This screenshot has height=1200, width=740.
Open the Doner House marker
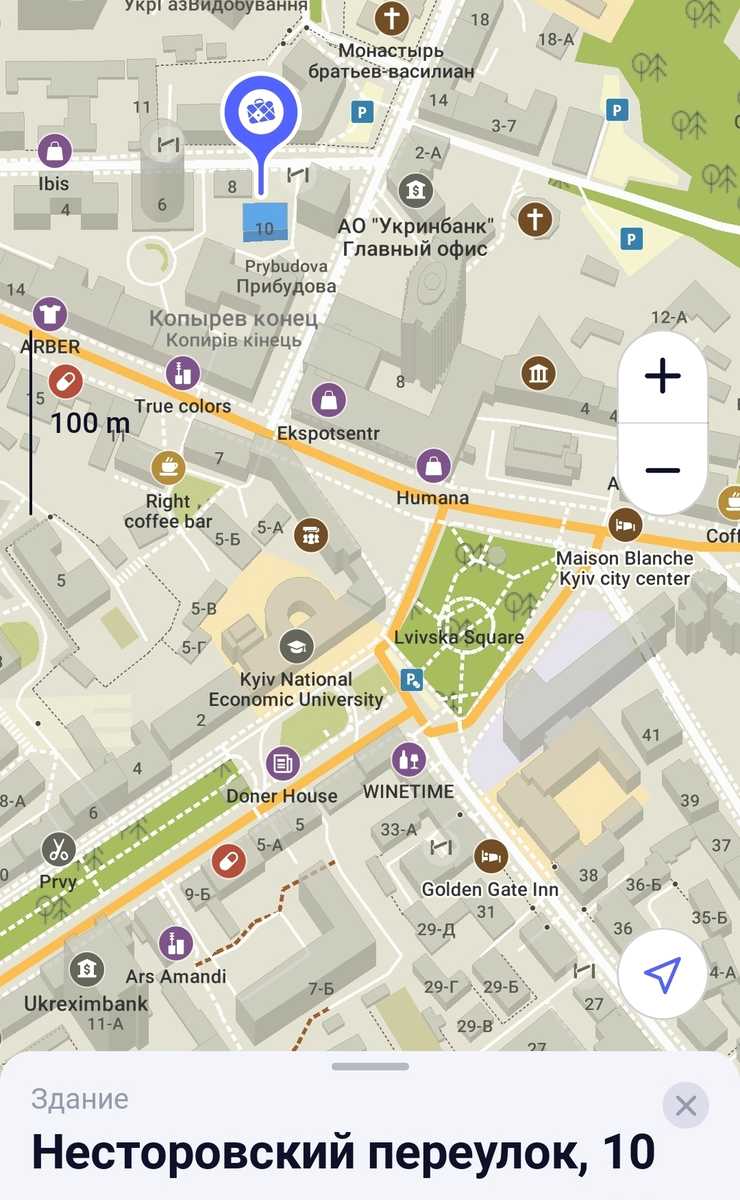click(x=283, y=765)
